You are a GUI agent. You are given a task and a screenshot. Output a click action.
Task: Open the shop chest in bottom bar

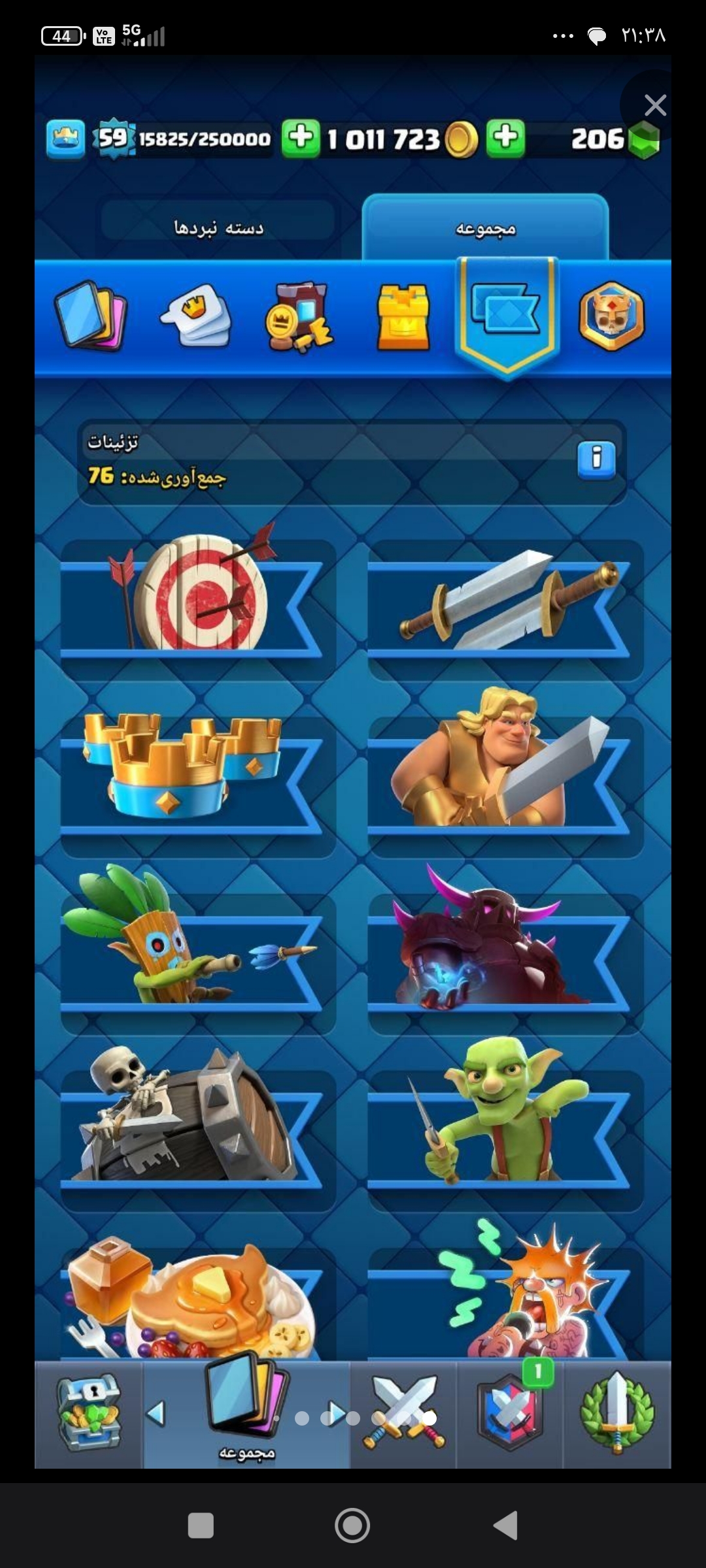pos(89,1414)
